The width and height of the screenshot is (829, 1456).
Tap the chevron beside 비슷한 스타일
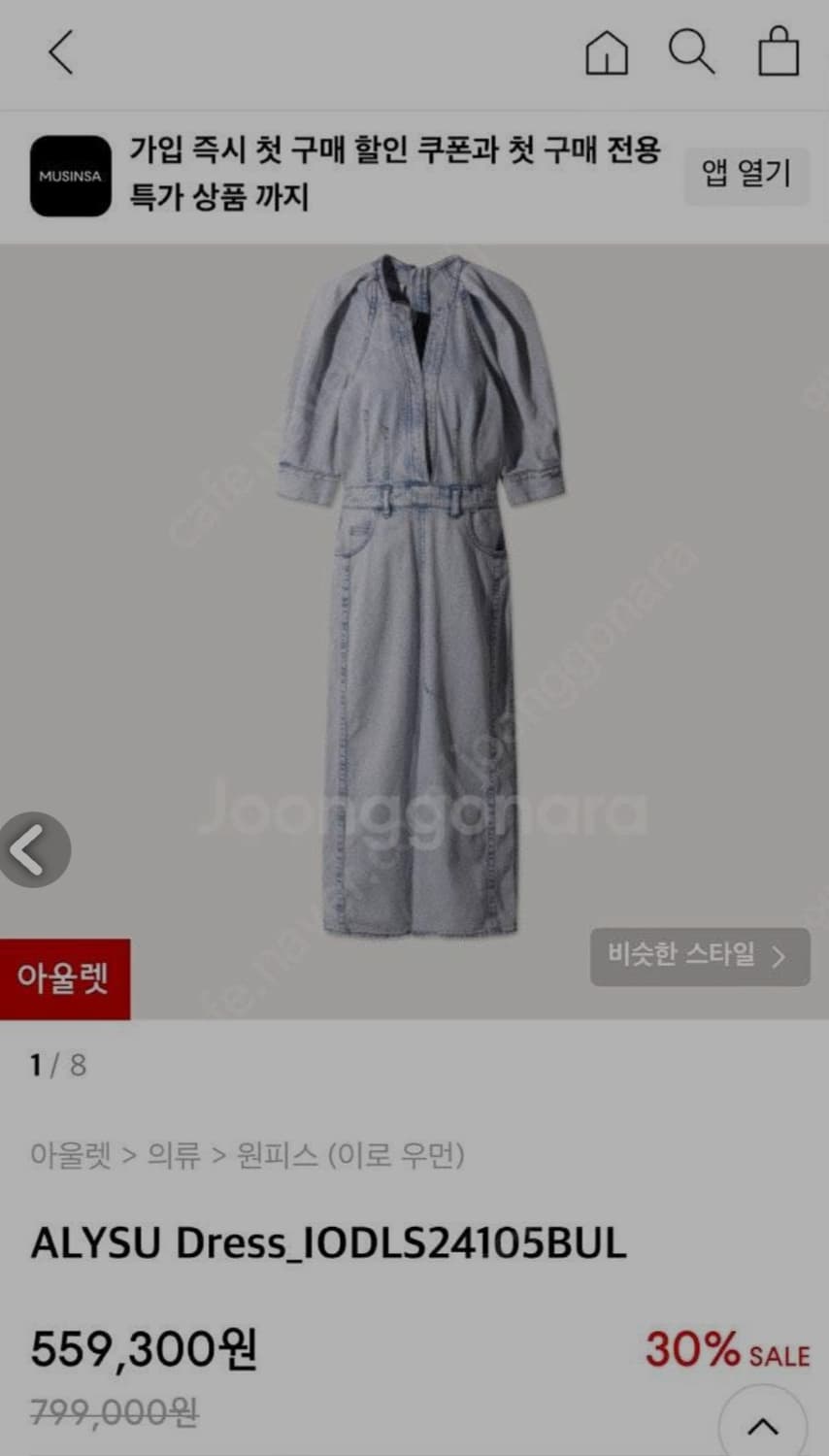tap(779, 957)
